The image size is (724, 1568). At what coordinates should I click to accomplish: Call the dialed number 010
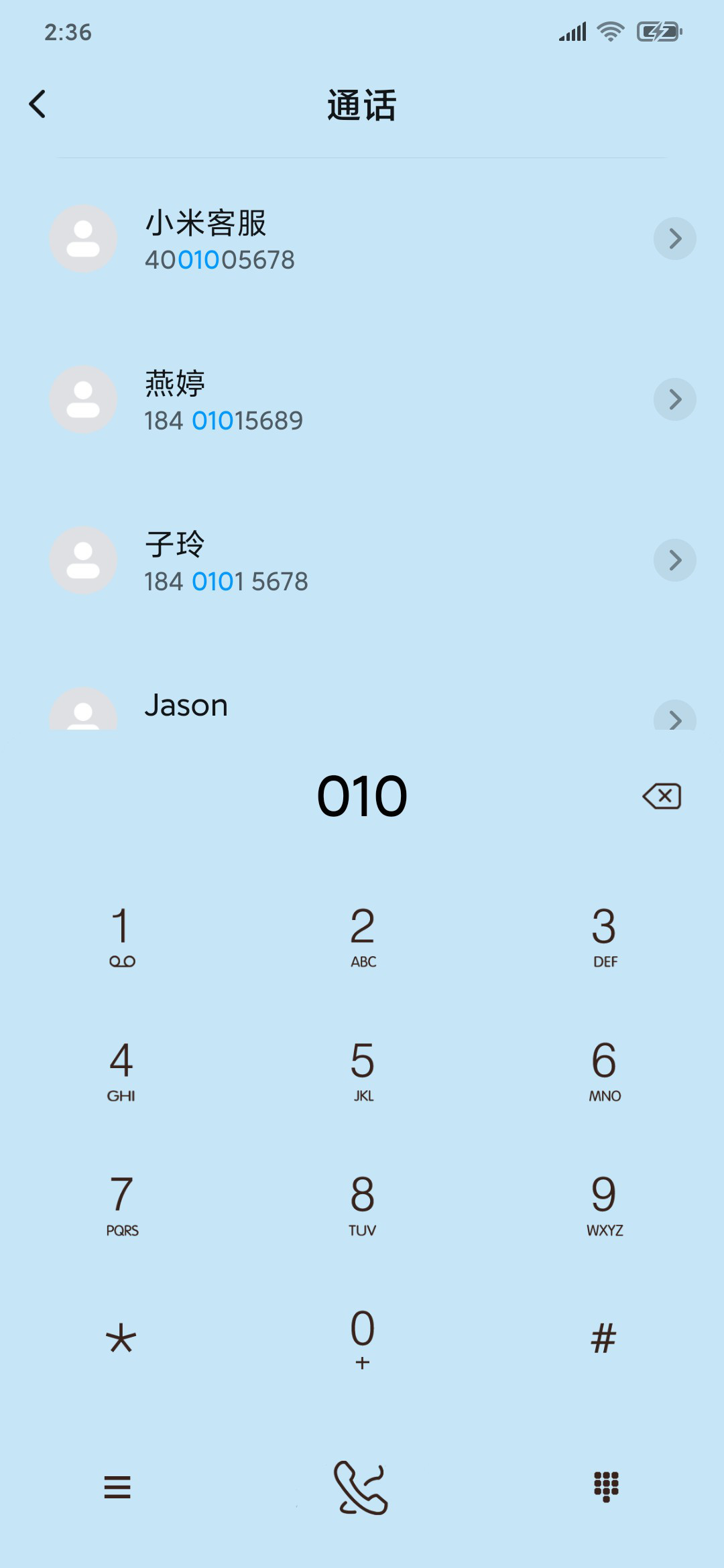pos(361,1487)
